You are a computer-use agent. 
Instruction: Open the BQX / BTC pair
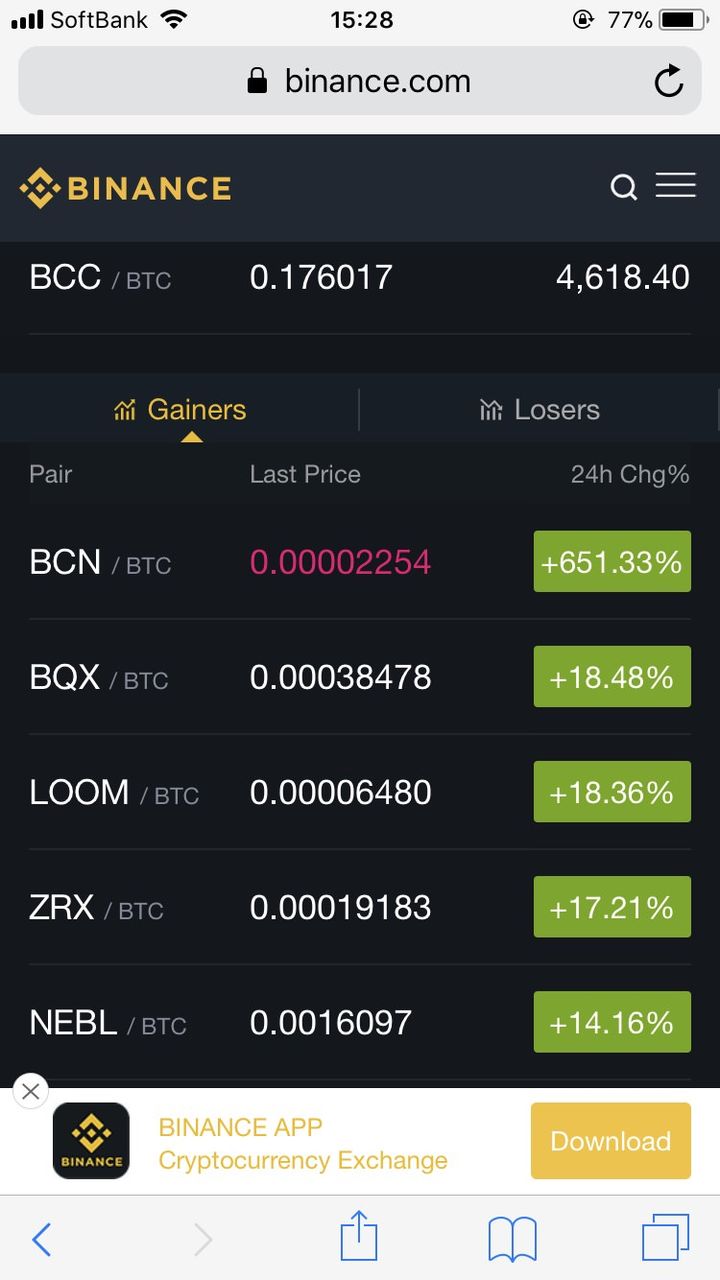(x=360, y=677)
